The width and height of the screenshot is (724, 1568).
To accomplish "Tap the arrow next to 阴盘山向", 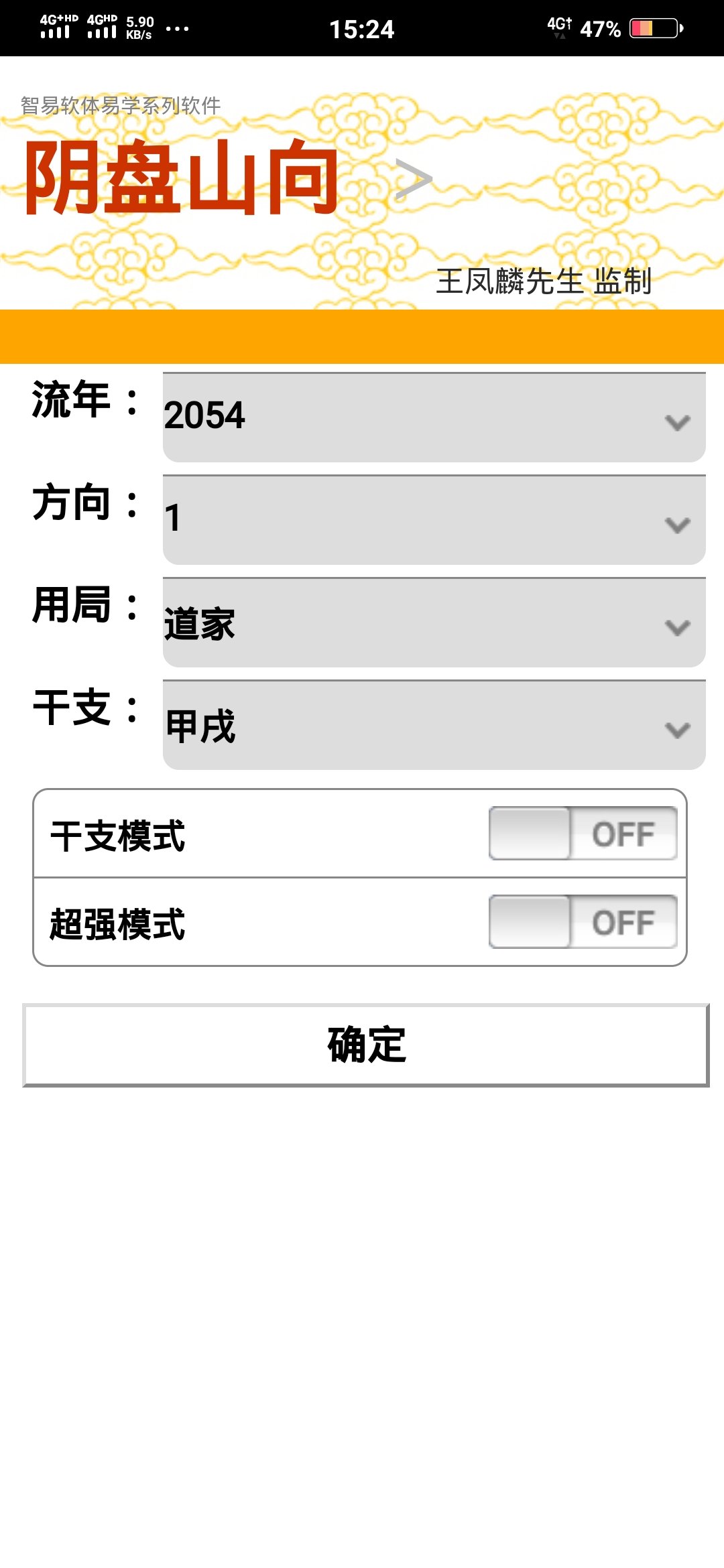I will (413, 180).
